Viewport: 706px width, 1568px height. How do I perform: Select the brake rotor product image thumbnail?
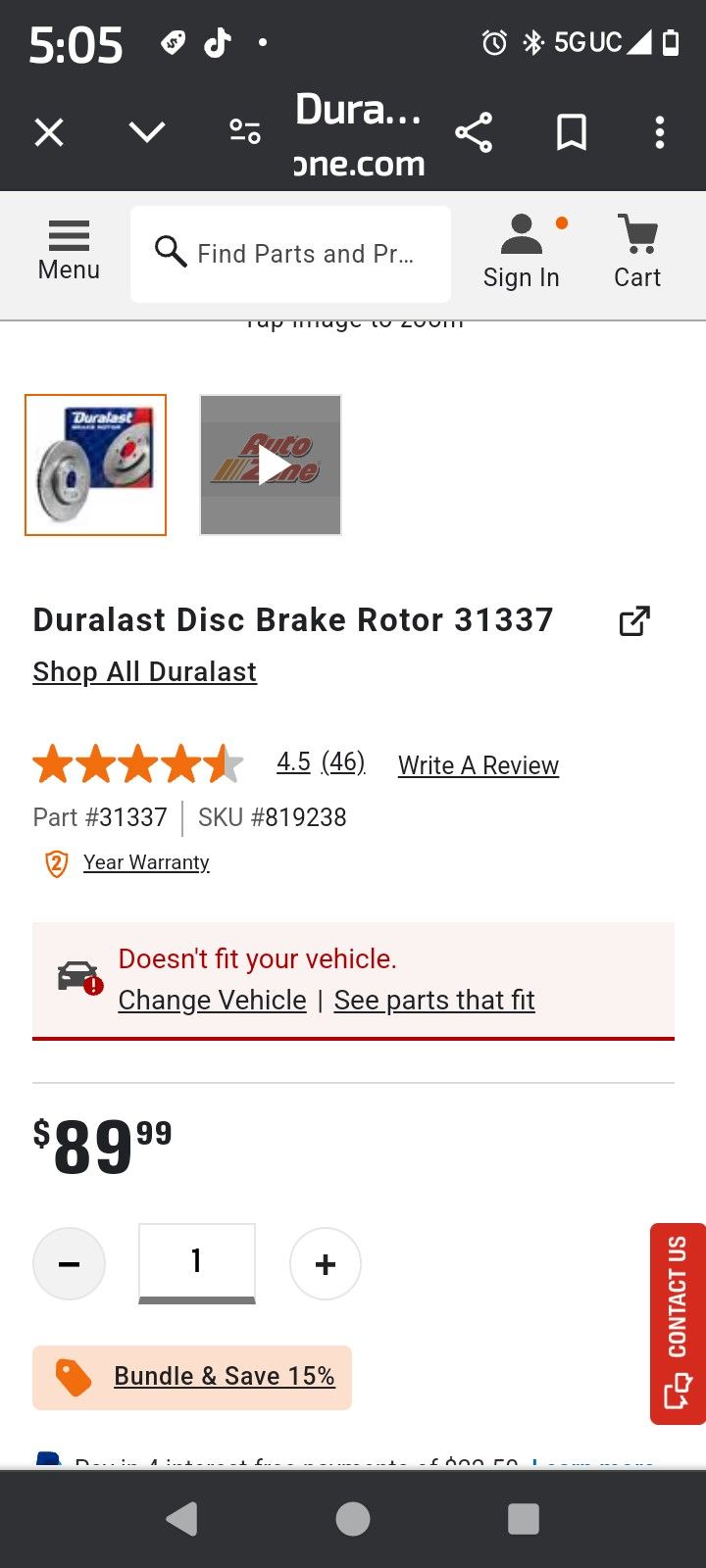pos(96,465)
